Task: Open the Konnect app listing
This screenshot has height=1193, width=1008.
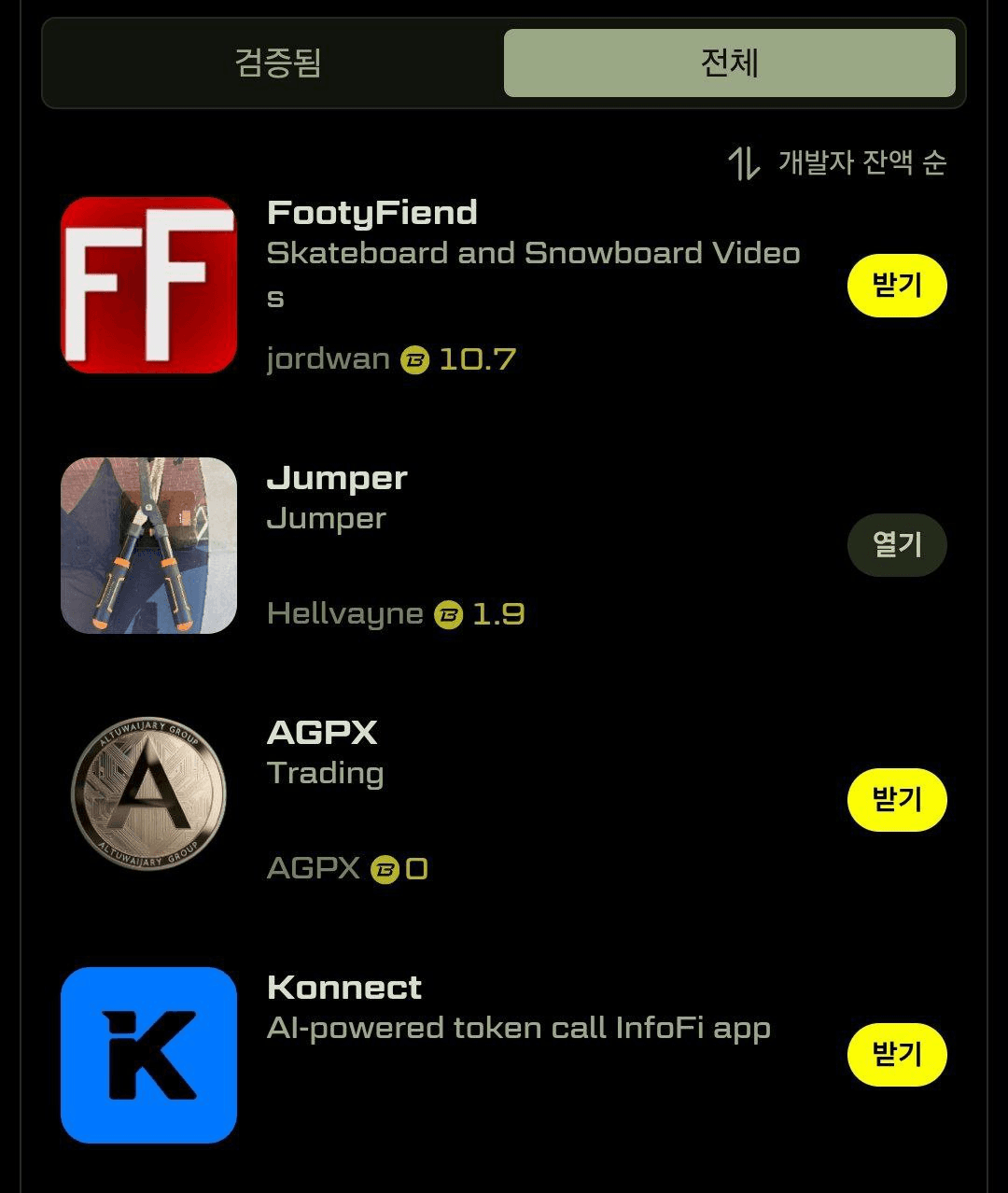Action: pyautogui.click(x=343, y=988)
